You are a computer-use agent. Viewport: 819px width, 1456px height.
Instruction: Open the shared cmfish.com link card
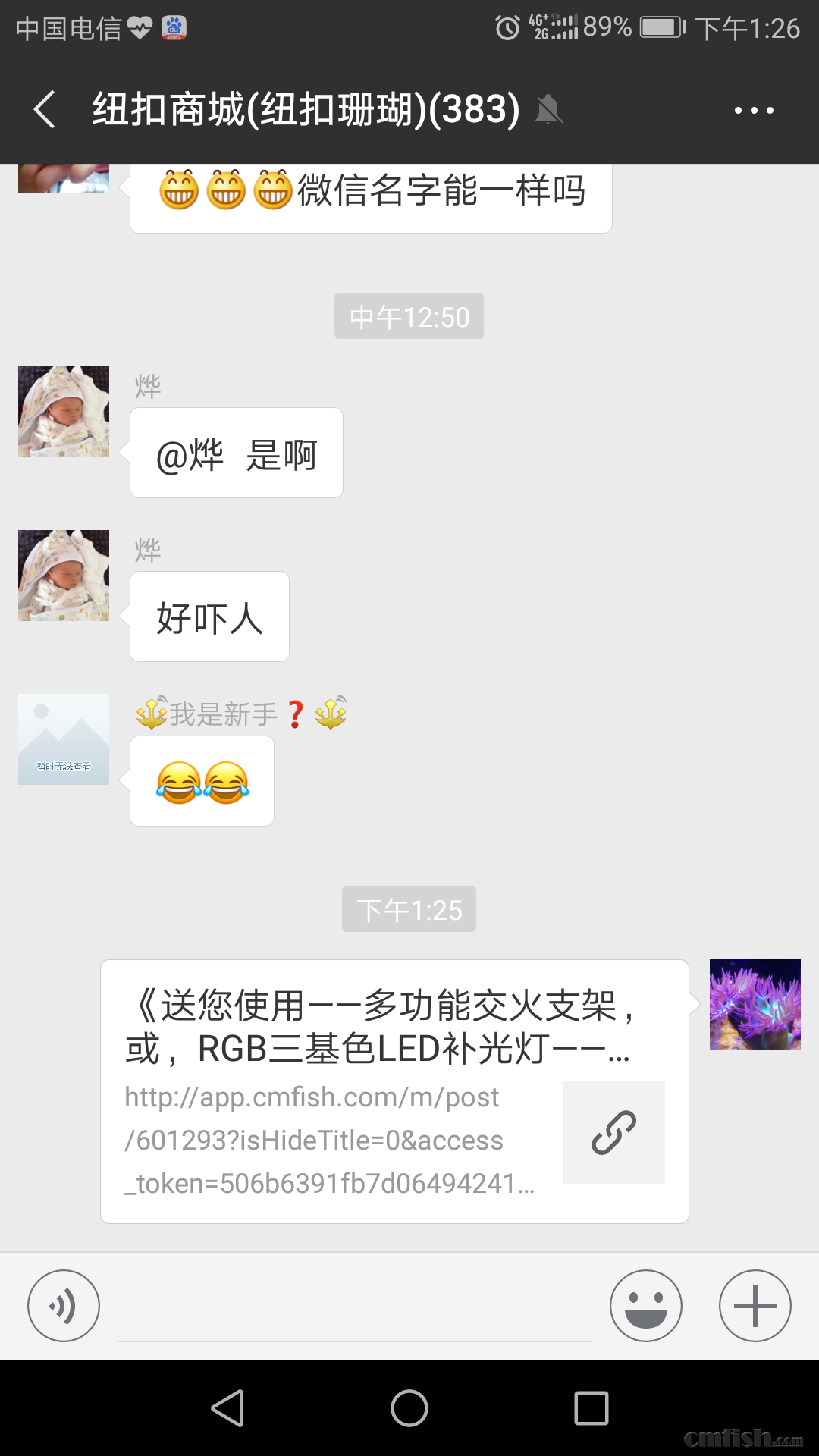394,1090
